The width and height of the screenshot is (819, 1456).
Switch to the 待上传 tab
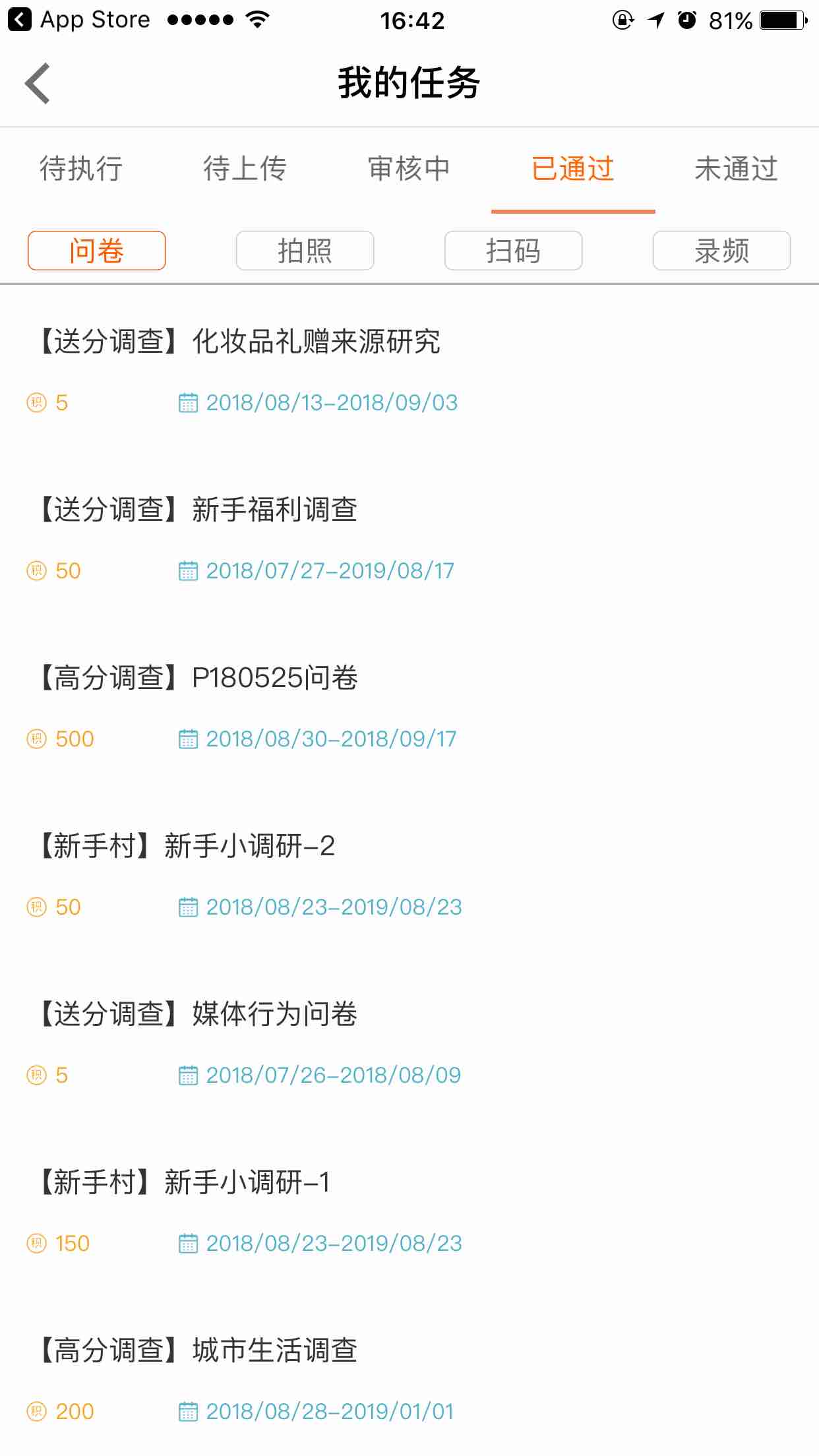(245, 169)
